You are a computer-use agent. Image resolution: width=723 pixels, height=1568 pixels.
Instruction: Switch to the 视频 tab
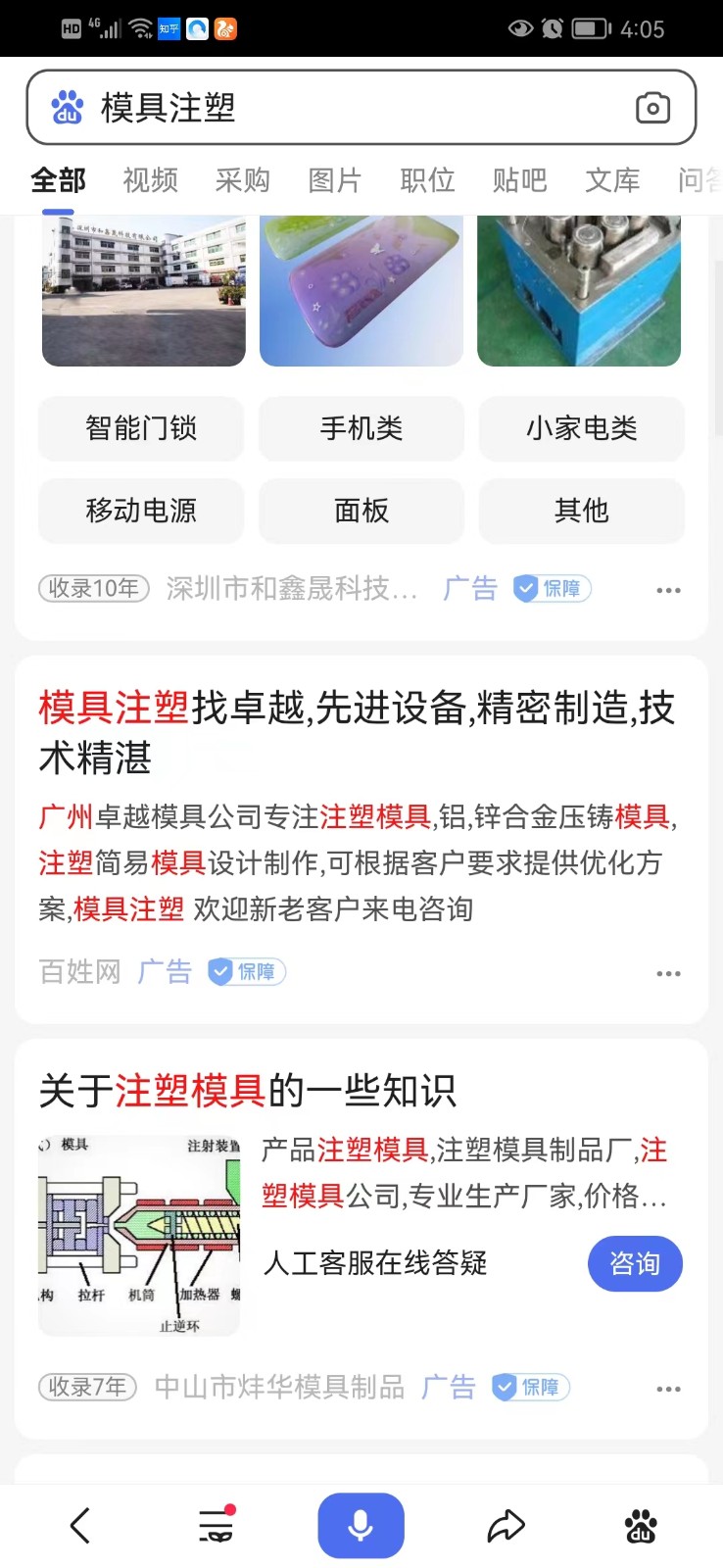coord(149,180)
